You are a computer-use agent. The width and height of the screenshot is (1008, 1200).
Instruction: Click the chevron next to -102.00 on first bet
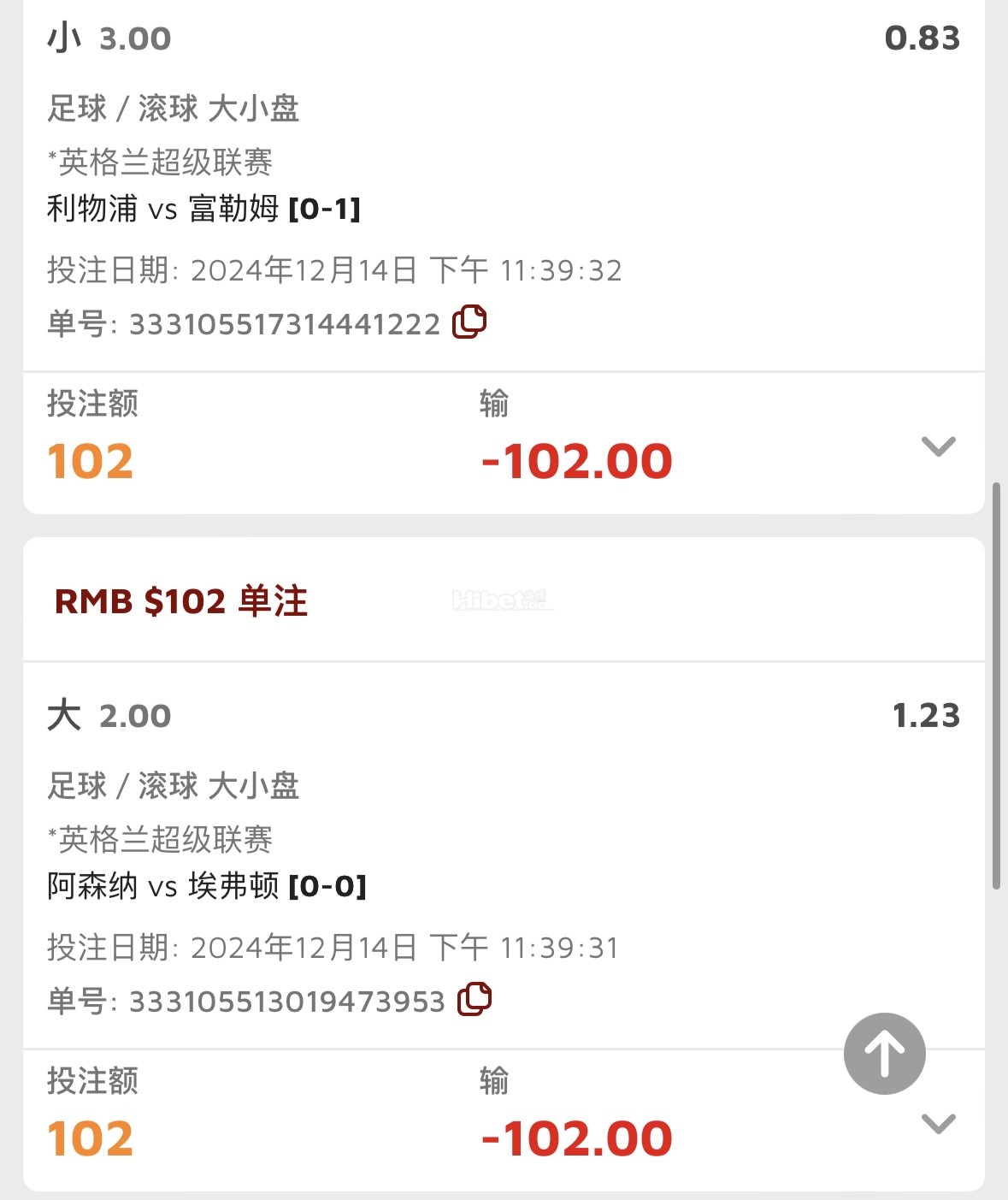click(938, 446)
